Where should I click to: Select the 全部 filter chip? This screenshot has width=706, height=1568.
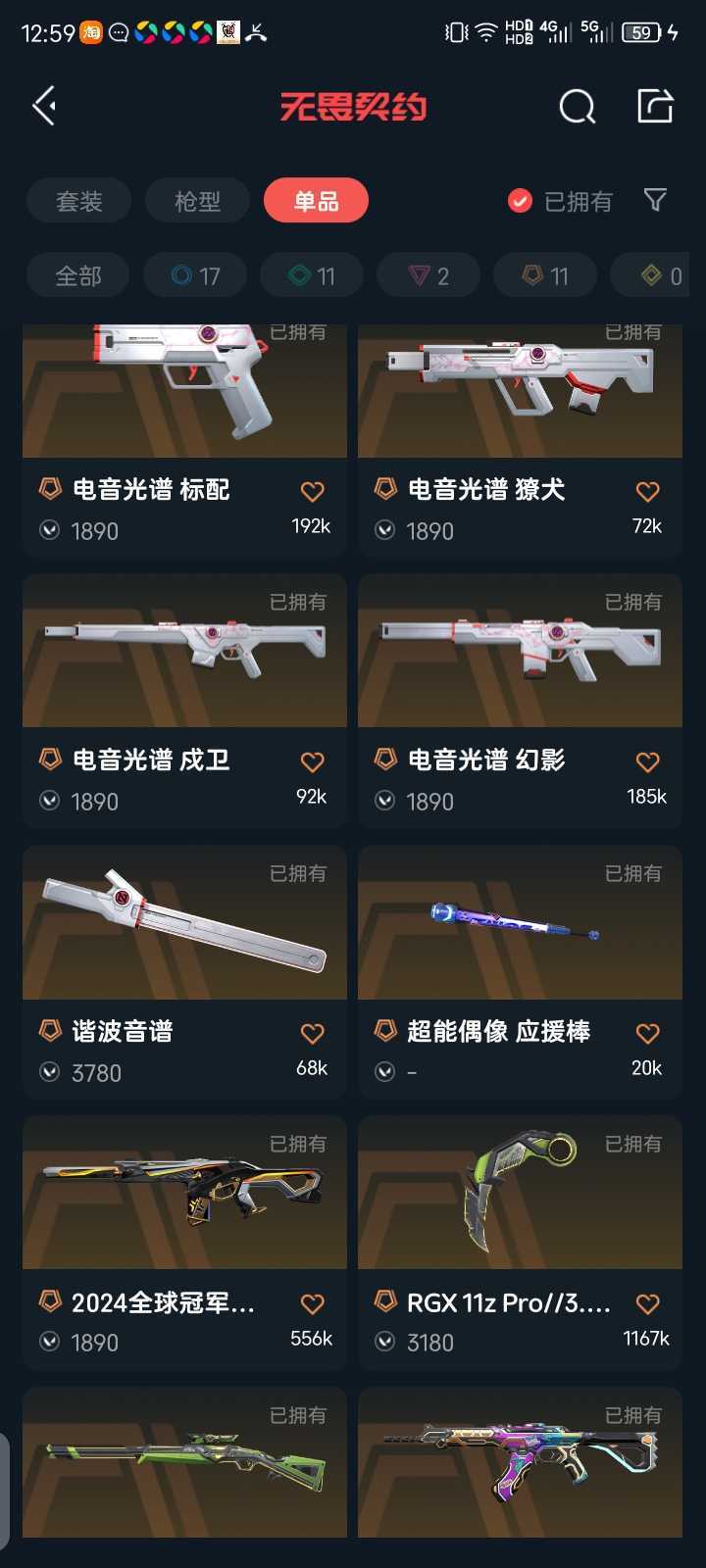pyautogui.click(x=78, y=275)
